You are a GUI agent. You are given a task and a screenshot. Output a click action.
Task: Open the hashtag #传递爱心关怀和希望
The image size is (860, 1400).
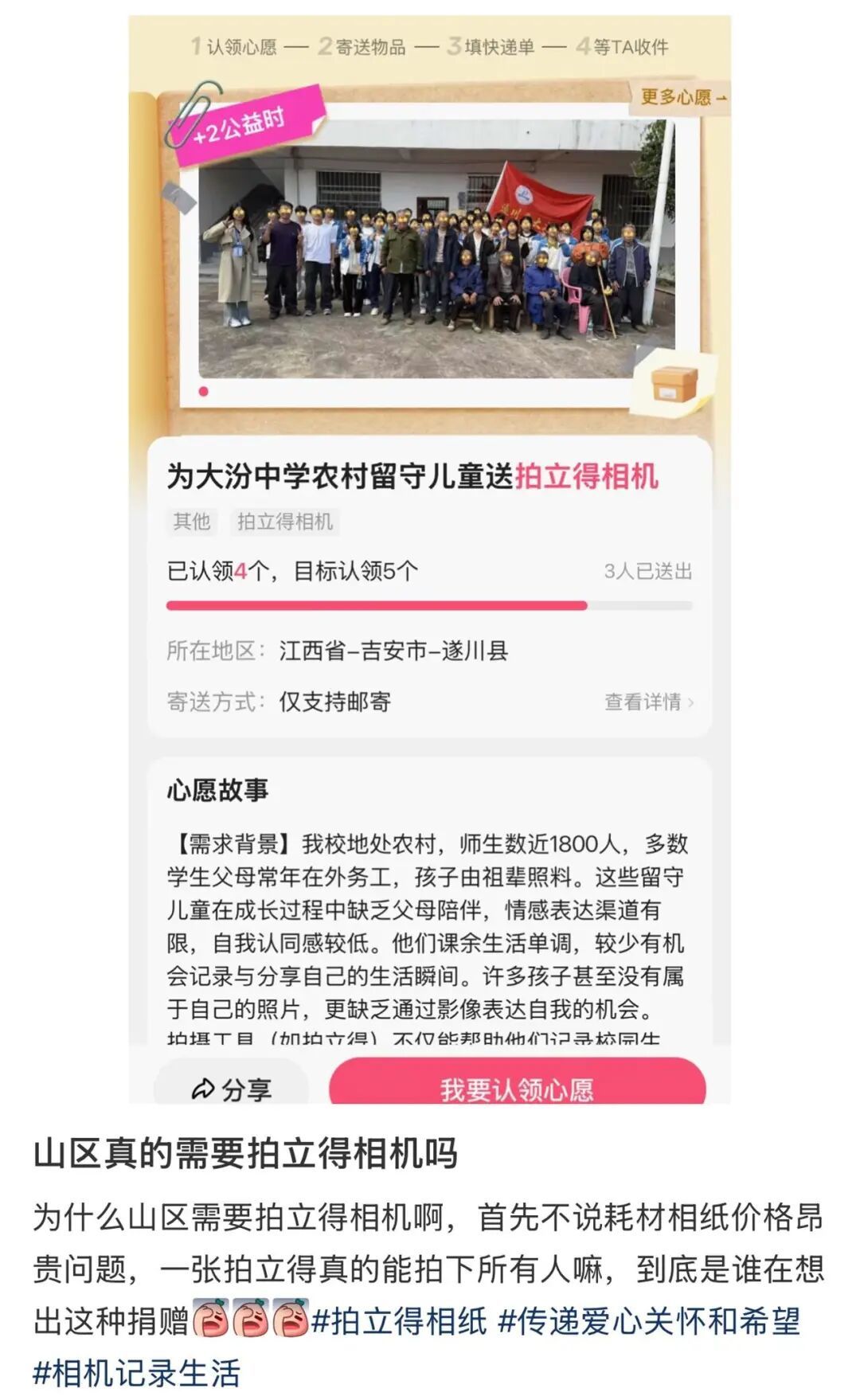click(x=649, y=1321)
